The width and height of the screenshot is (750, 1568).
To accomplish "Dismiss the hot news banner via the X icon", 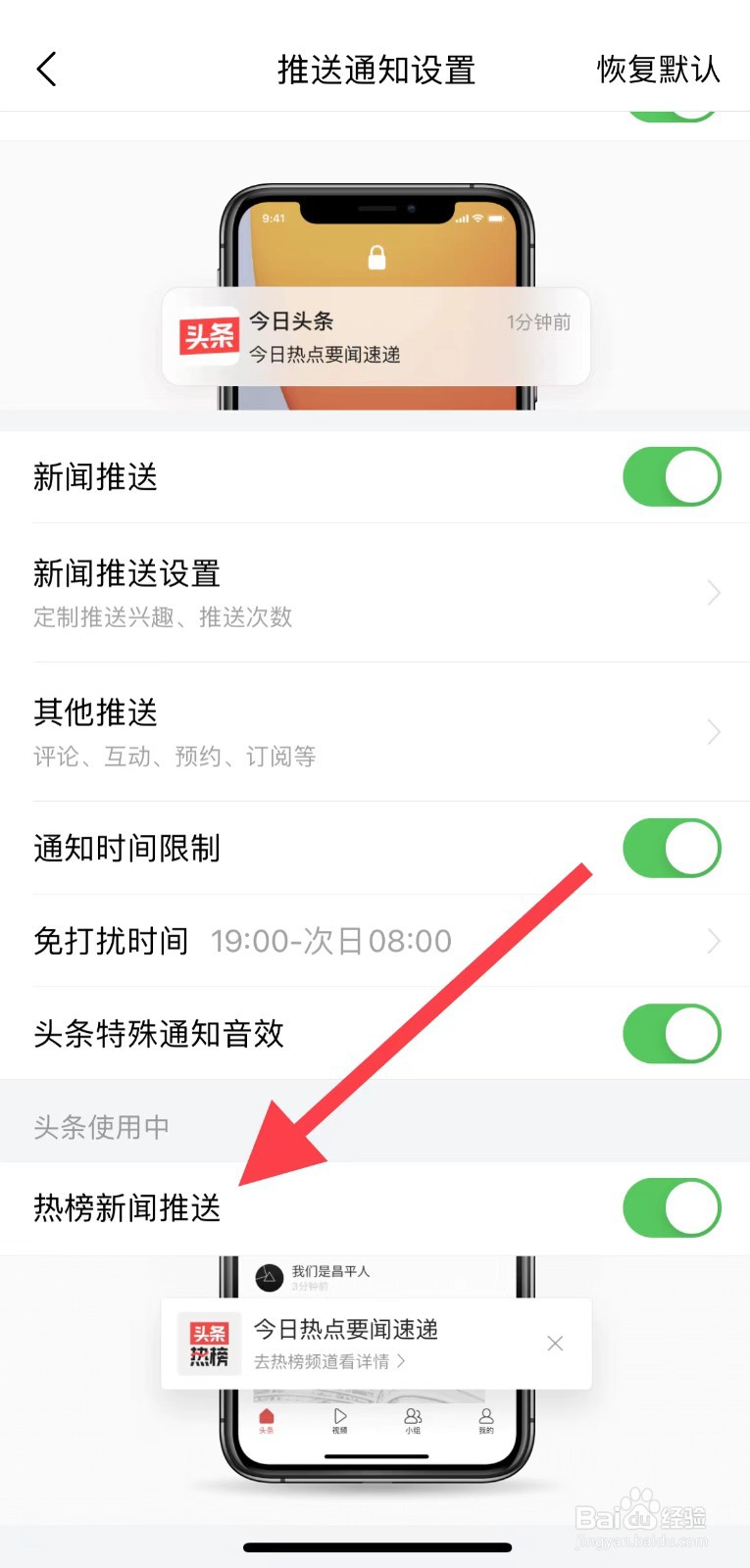I will coord(555,1343).
